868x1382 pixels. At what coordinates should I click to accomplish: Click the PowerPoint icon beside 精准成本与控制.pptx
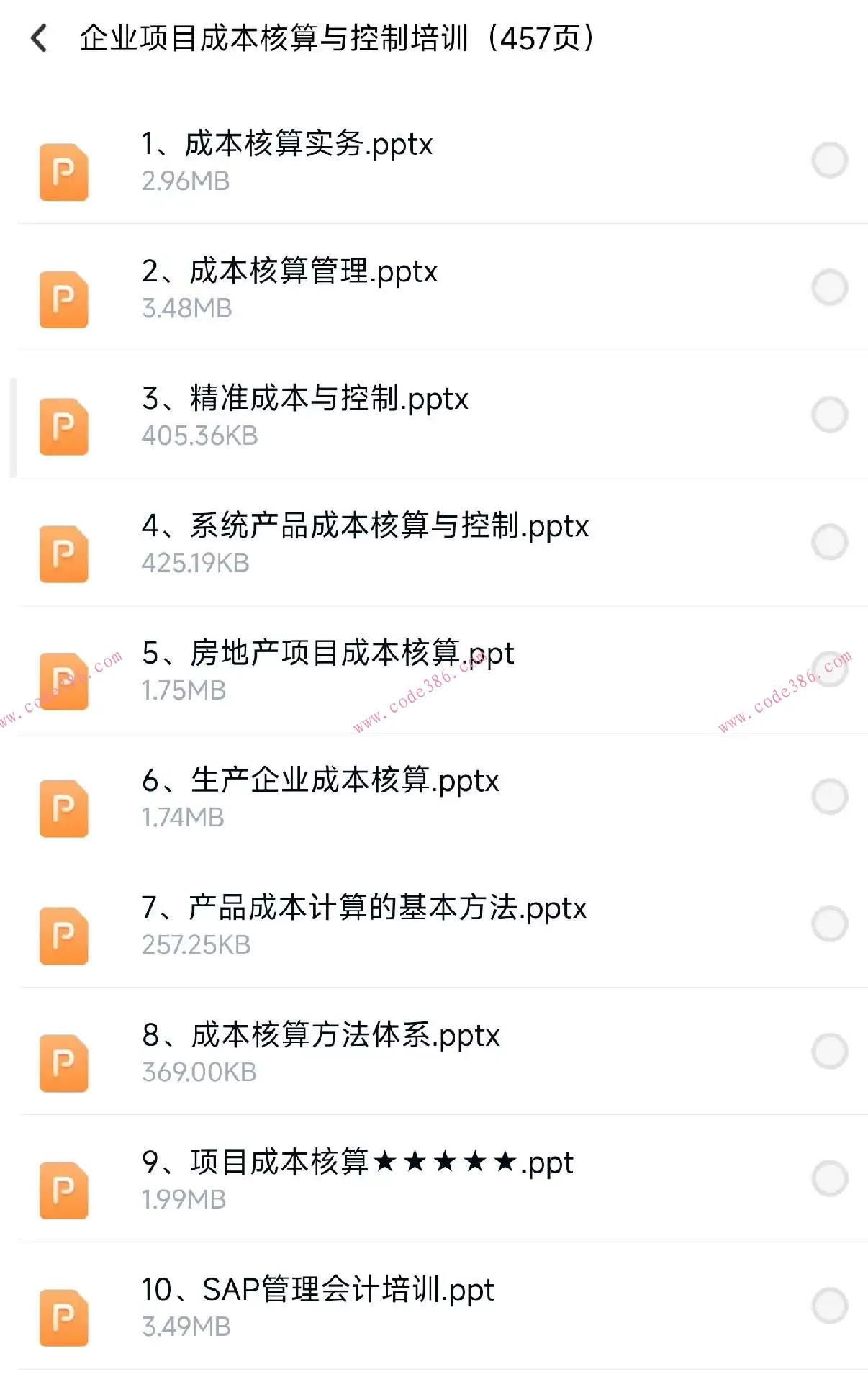pyautogui.click(x=63, y=426)
